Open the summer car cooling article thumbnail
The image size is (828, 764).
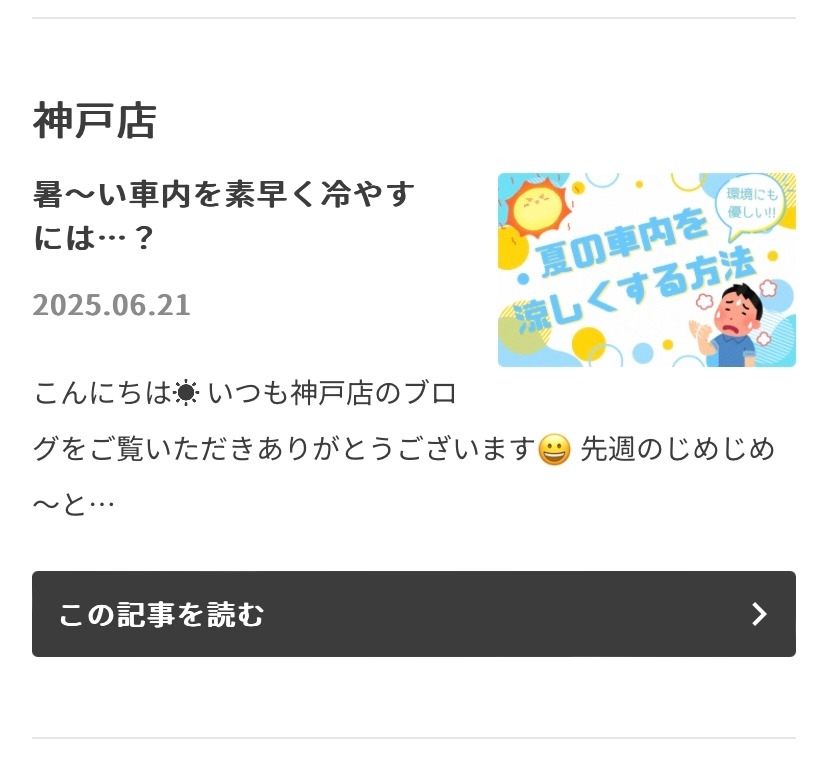click(646, 270)
